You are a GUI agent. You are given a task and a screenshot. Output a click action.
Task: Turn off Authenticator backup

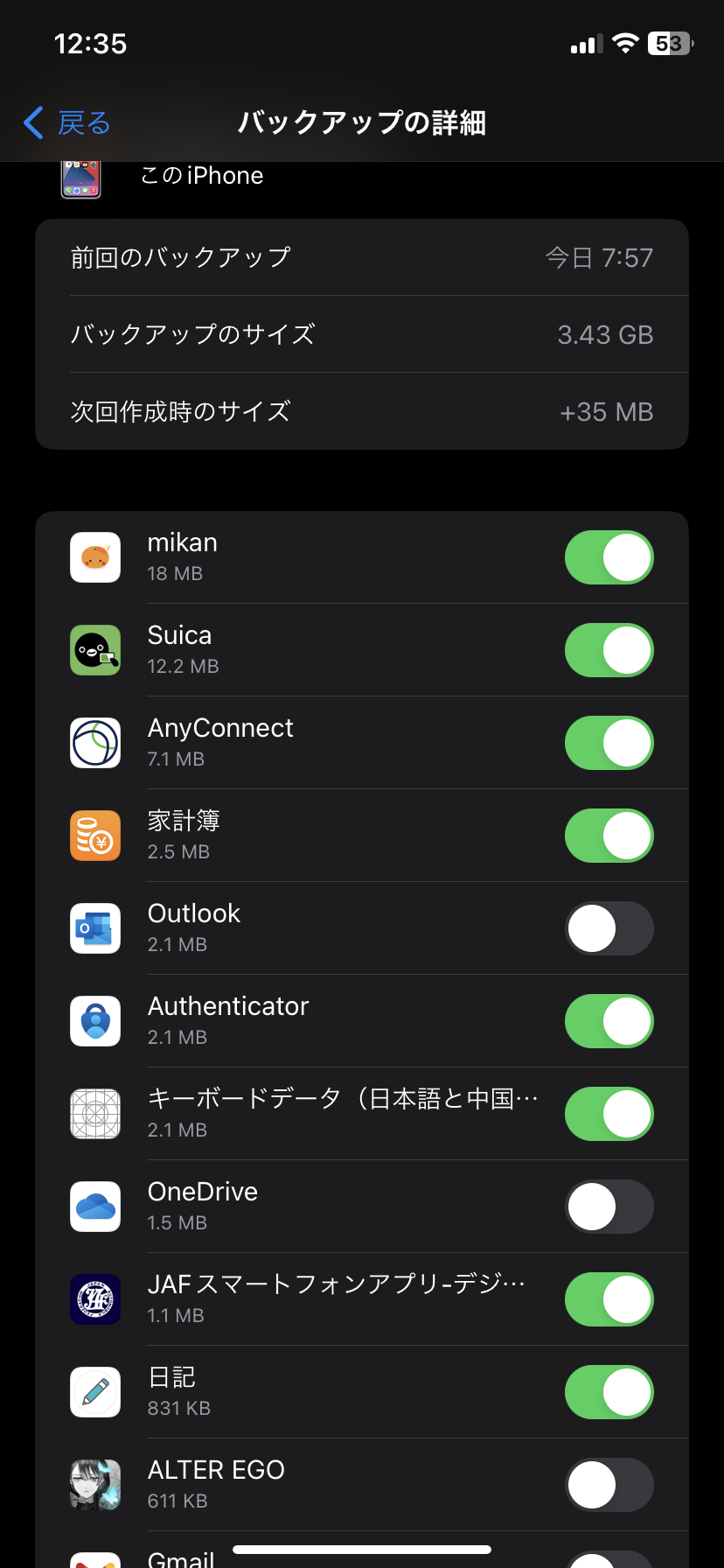[609, 1021]
